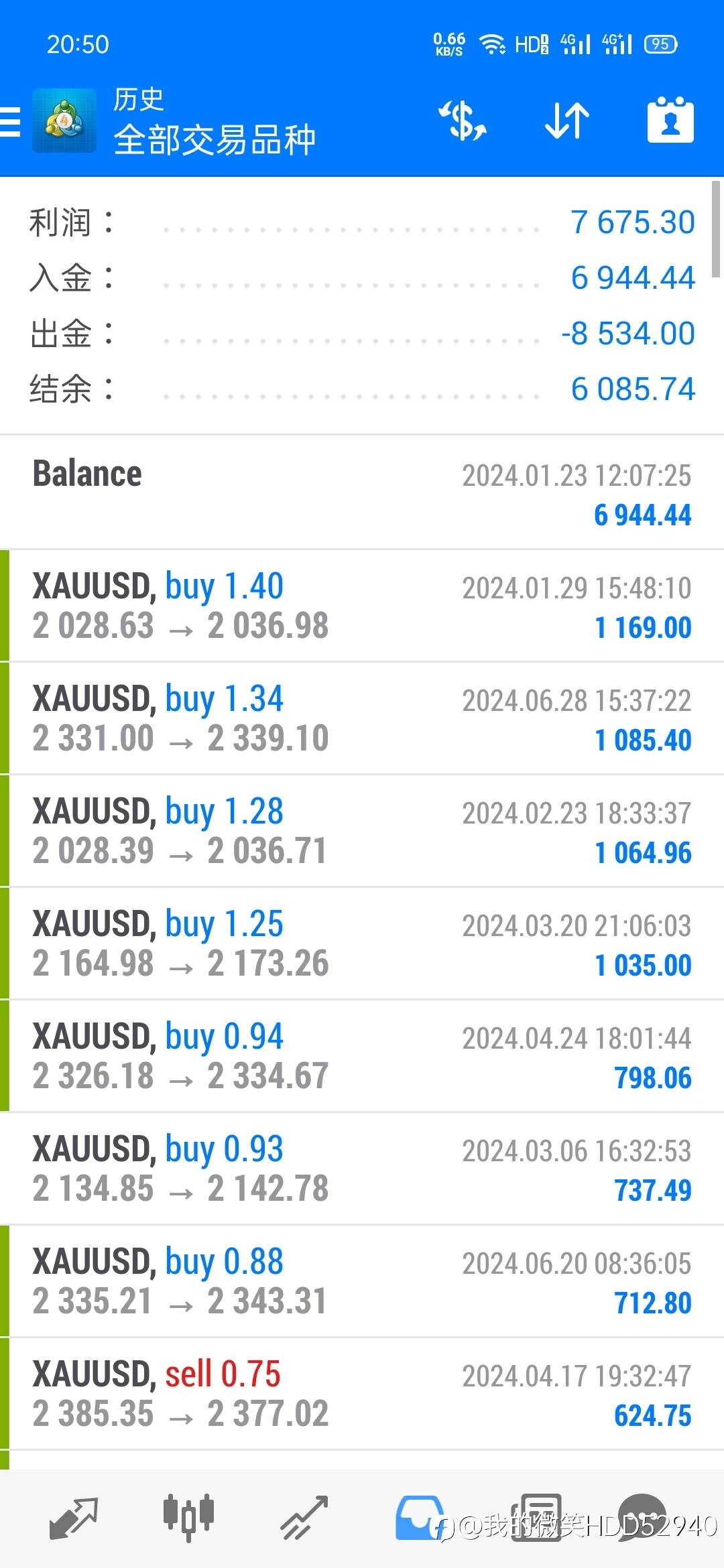The image size is (724, 1568).
Task: Open the XAUUSD sell 0.75 trade
Action: click(x=362, y=1394)
